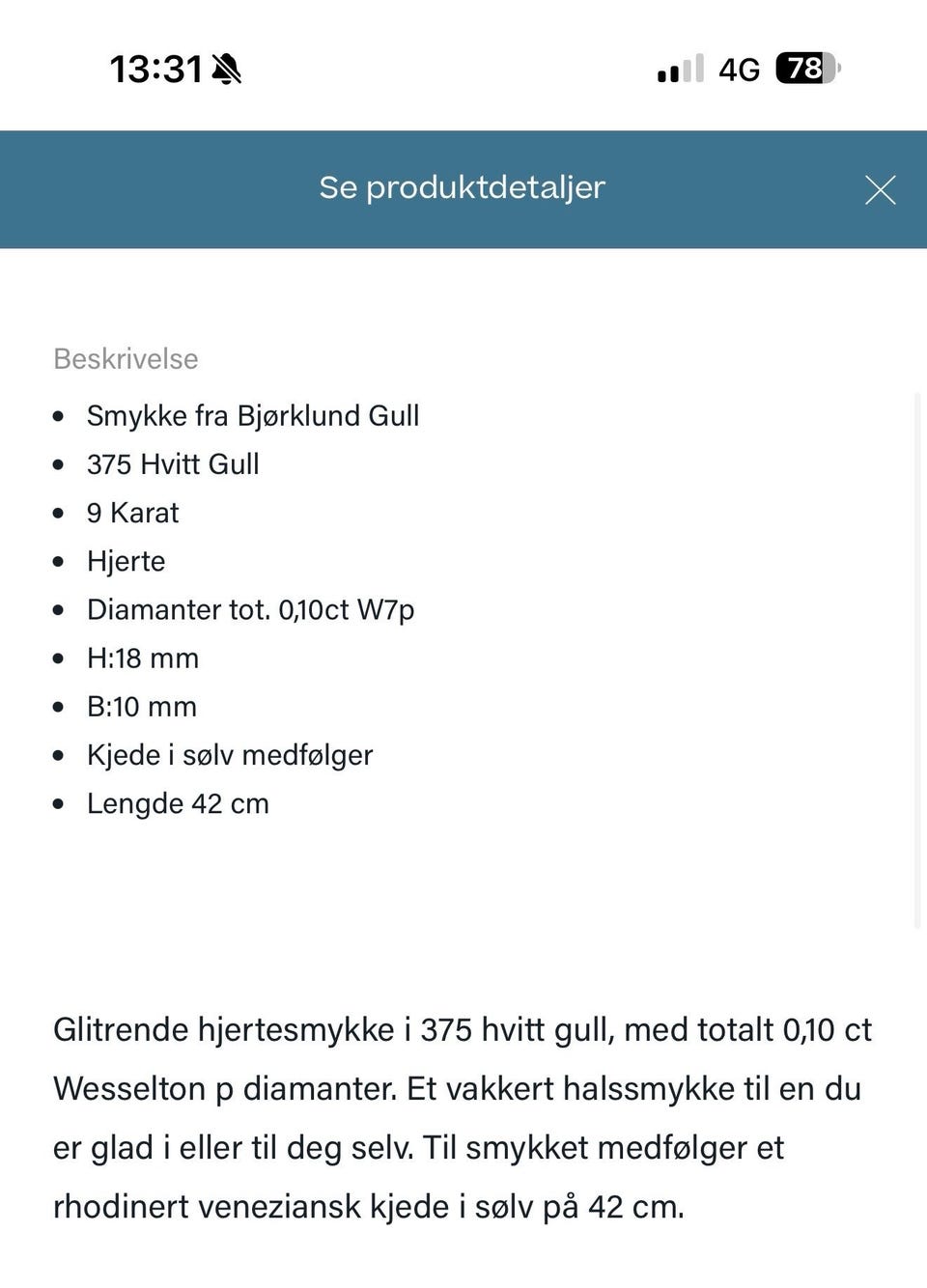Tap the cellular signal strength icon
This screenshot has height=1288, width=927.
(678, 70)
